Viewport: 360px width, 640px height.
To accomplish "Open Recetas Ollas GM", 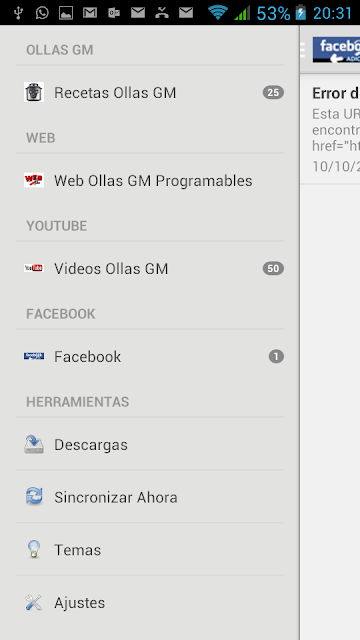I will (150, 93).
